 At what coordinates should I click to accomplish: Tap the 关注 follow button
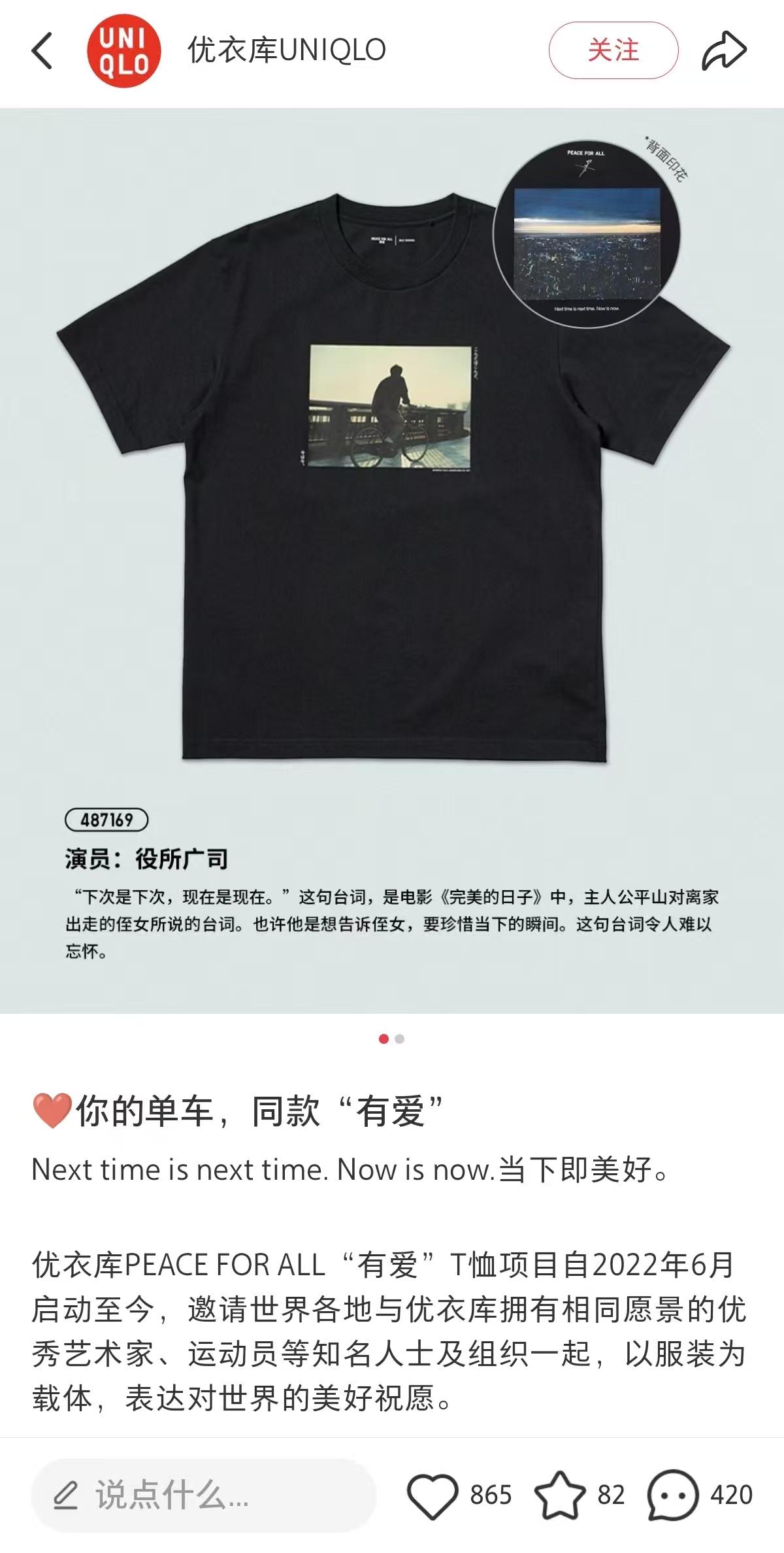point(613,50)
